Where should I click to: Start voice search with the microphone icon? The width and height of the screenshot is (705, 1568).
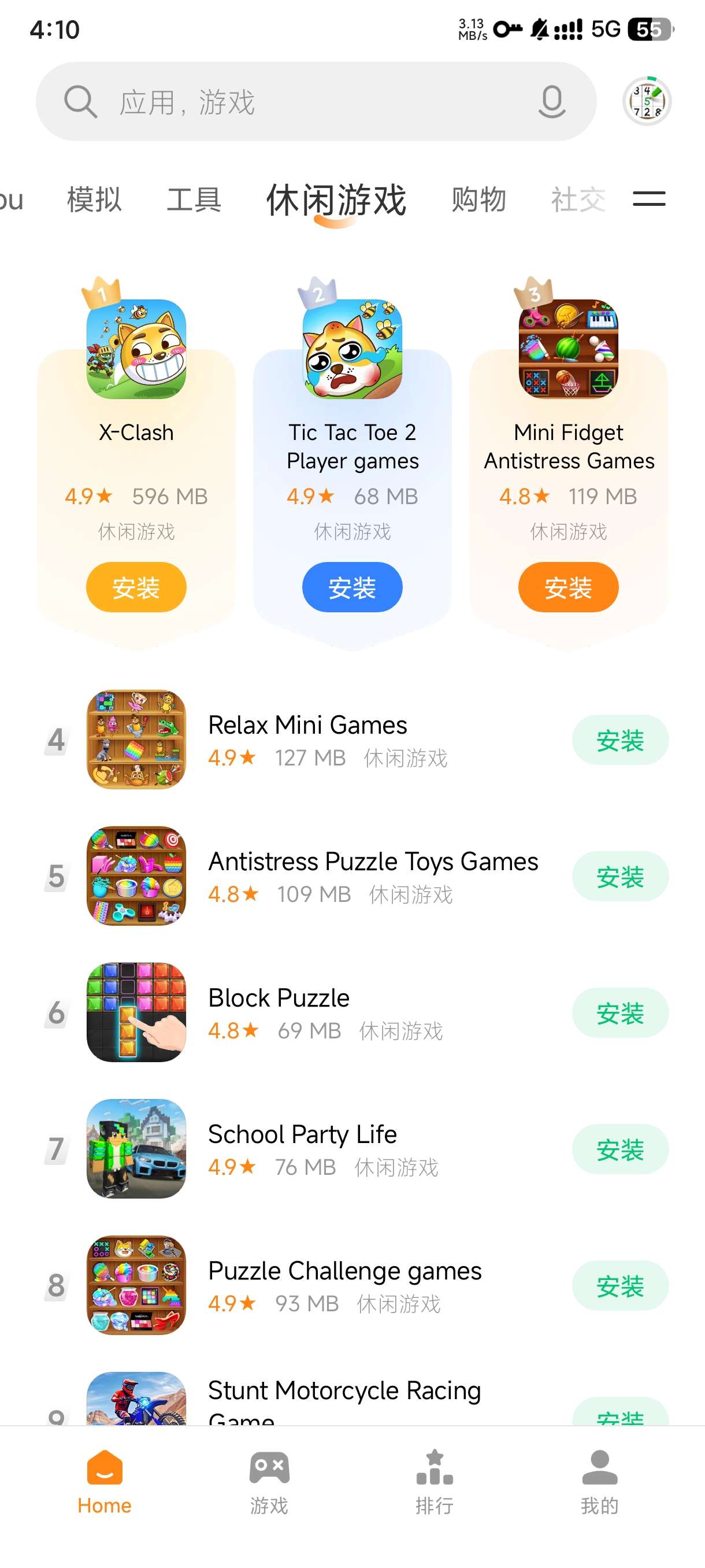pos(551,102)
